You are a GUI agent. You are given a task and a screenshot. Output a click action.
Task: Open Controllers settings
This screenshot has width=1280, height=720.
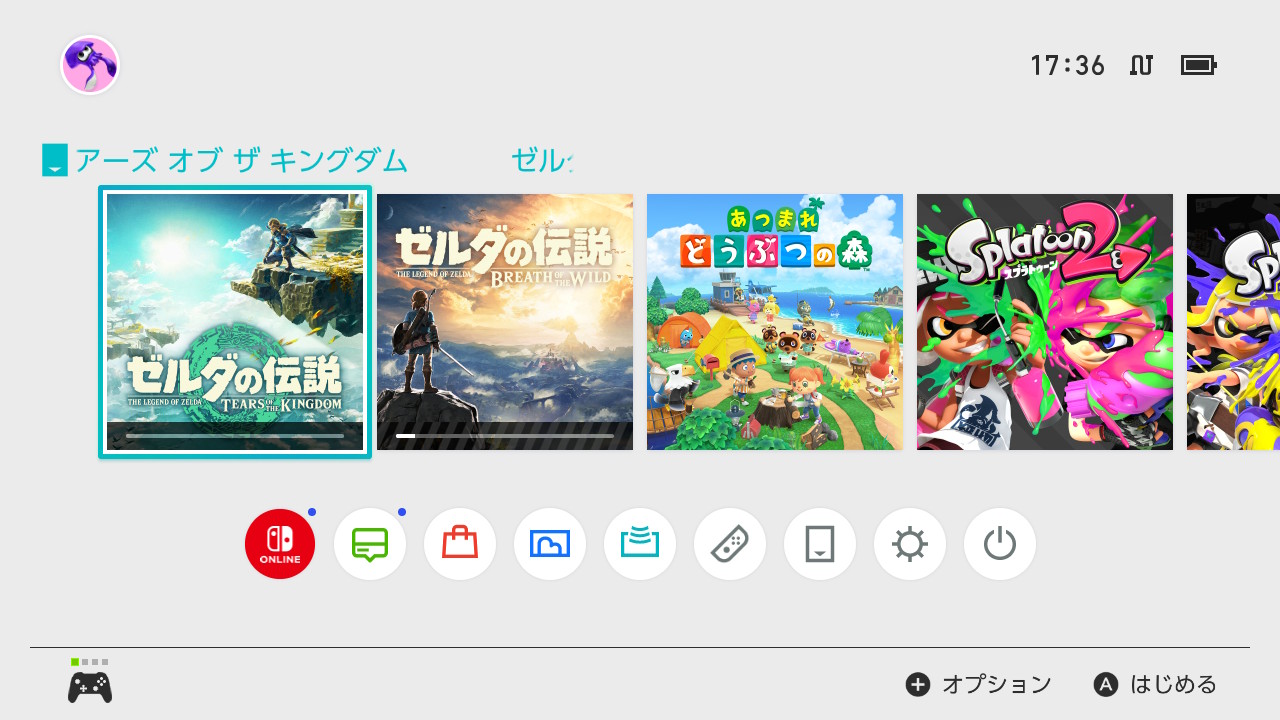(730, 544)
